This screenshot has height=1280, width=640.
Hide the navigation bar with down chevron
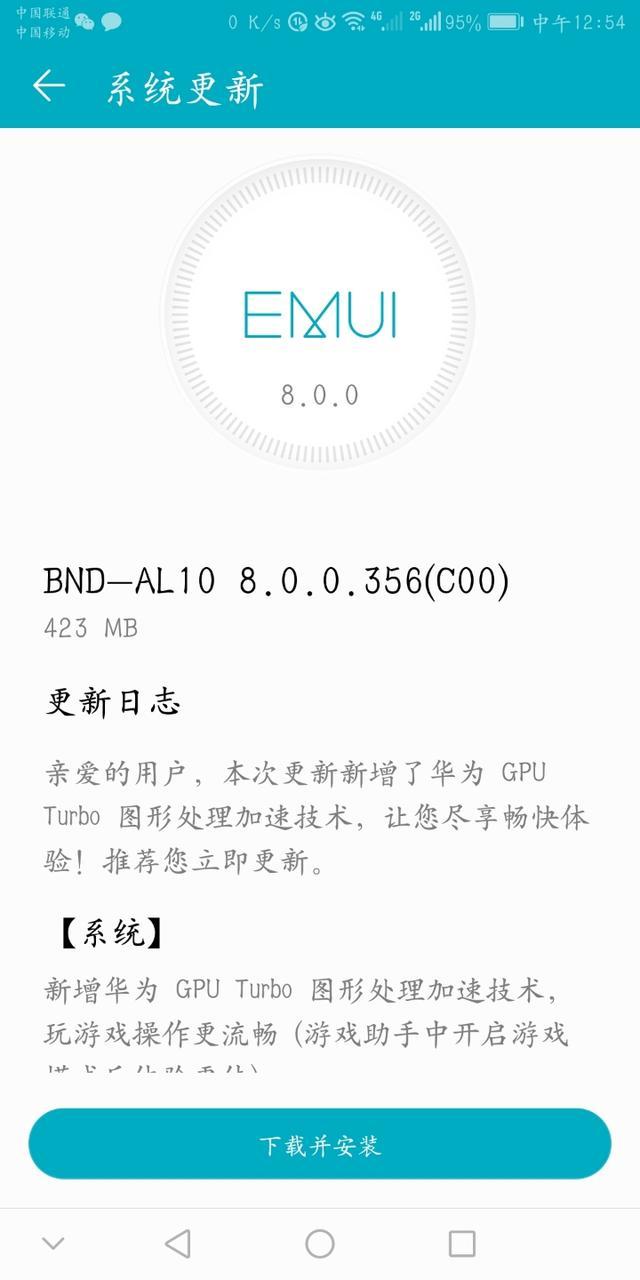point(54,1243)
